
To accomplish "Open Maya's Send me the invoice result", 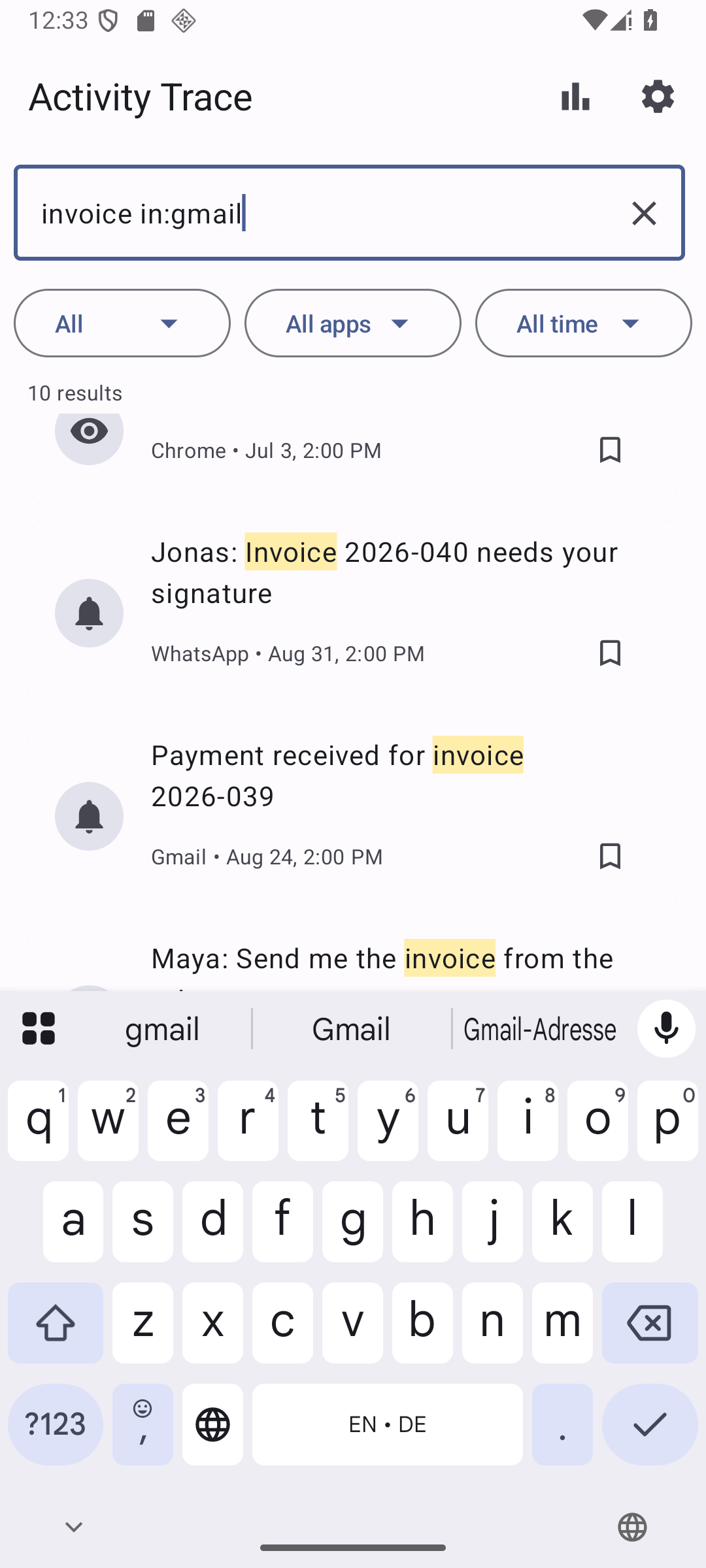I will click(353, 958).
